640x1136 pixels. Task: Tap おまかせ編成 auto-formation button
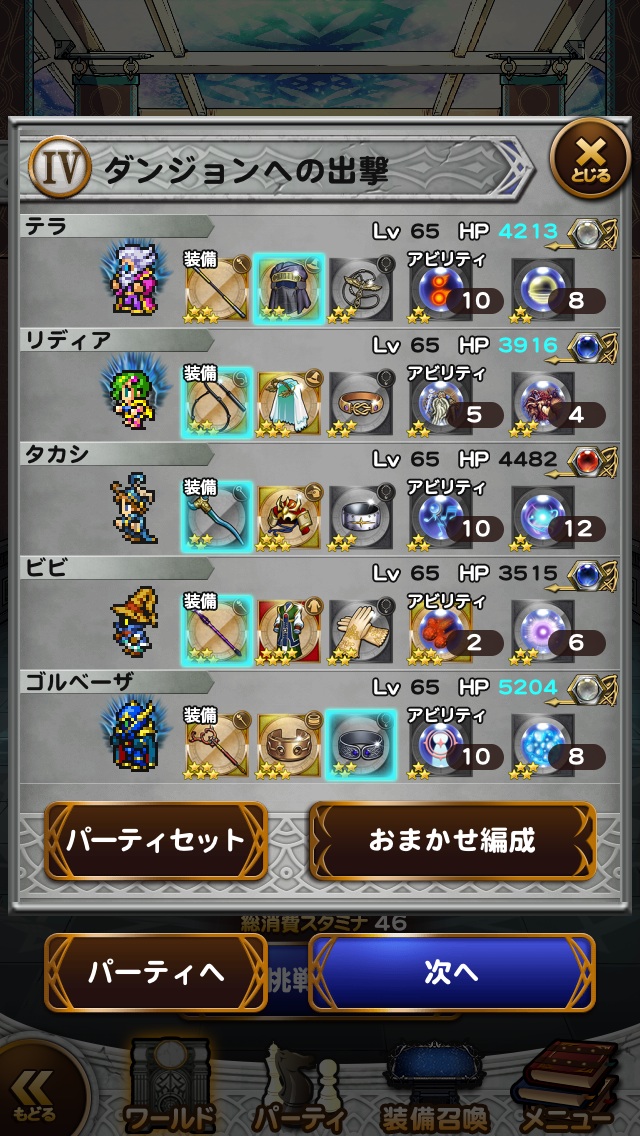pos(452,840)
